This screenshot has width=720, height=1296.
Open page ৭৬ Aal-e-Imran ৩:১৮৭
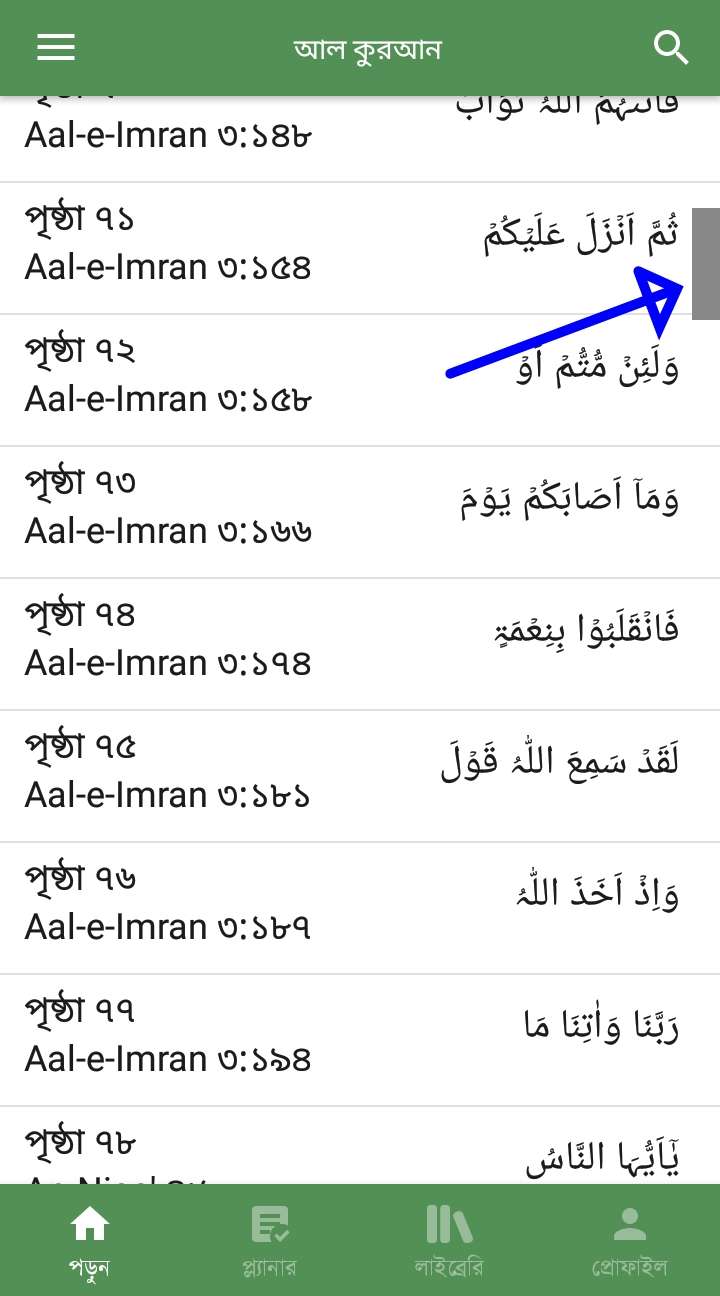point(360,908)
